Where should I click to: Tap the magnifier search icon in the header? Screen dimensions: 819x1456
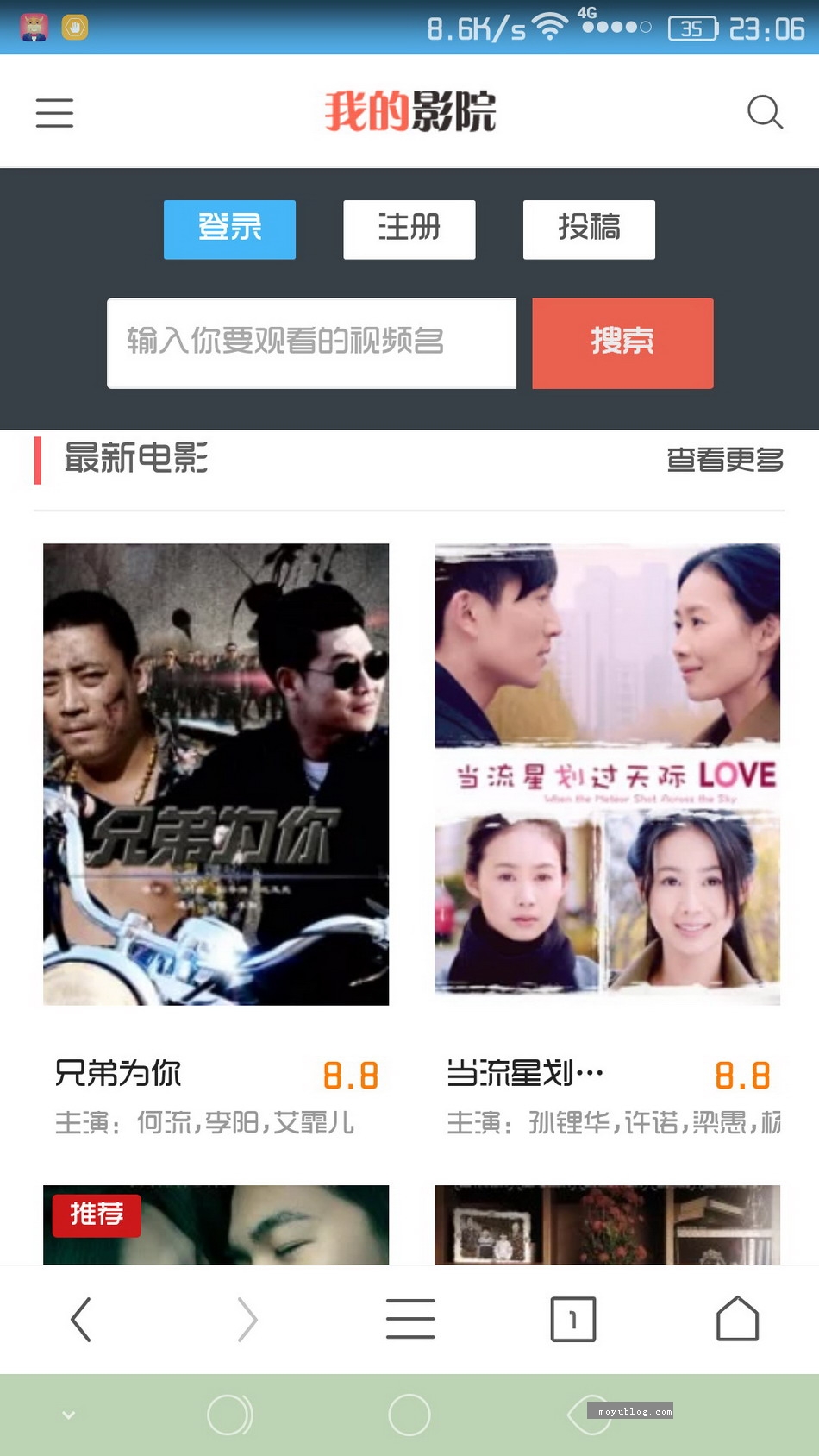coord(765,112)
